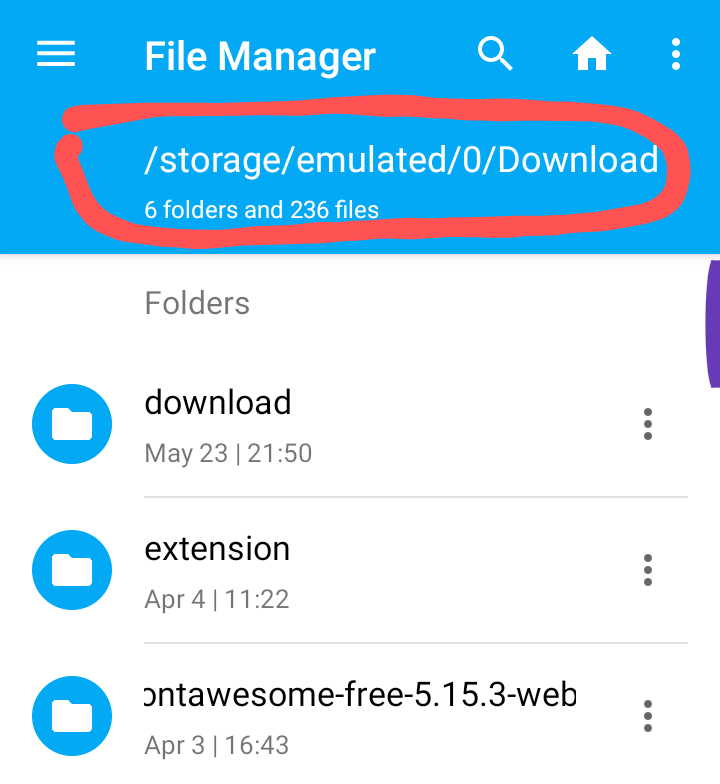Open the app bar overflow menu
This screenshot has height=784, width=720.
676,55
